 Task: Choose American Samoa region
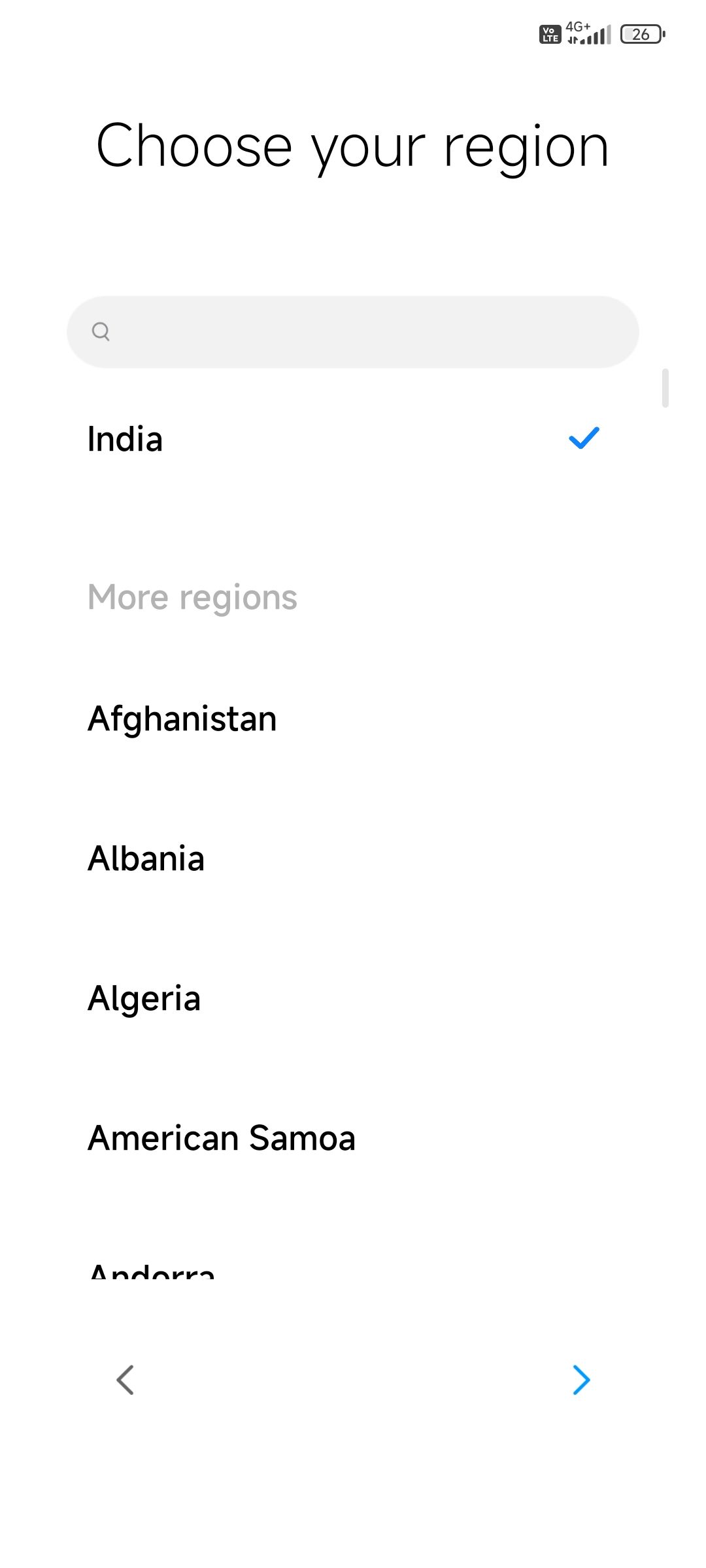pos(222,1138)
